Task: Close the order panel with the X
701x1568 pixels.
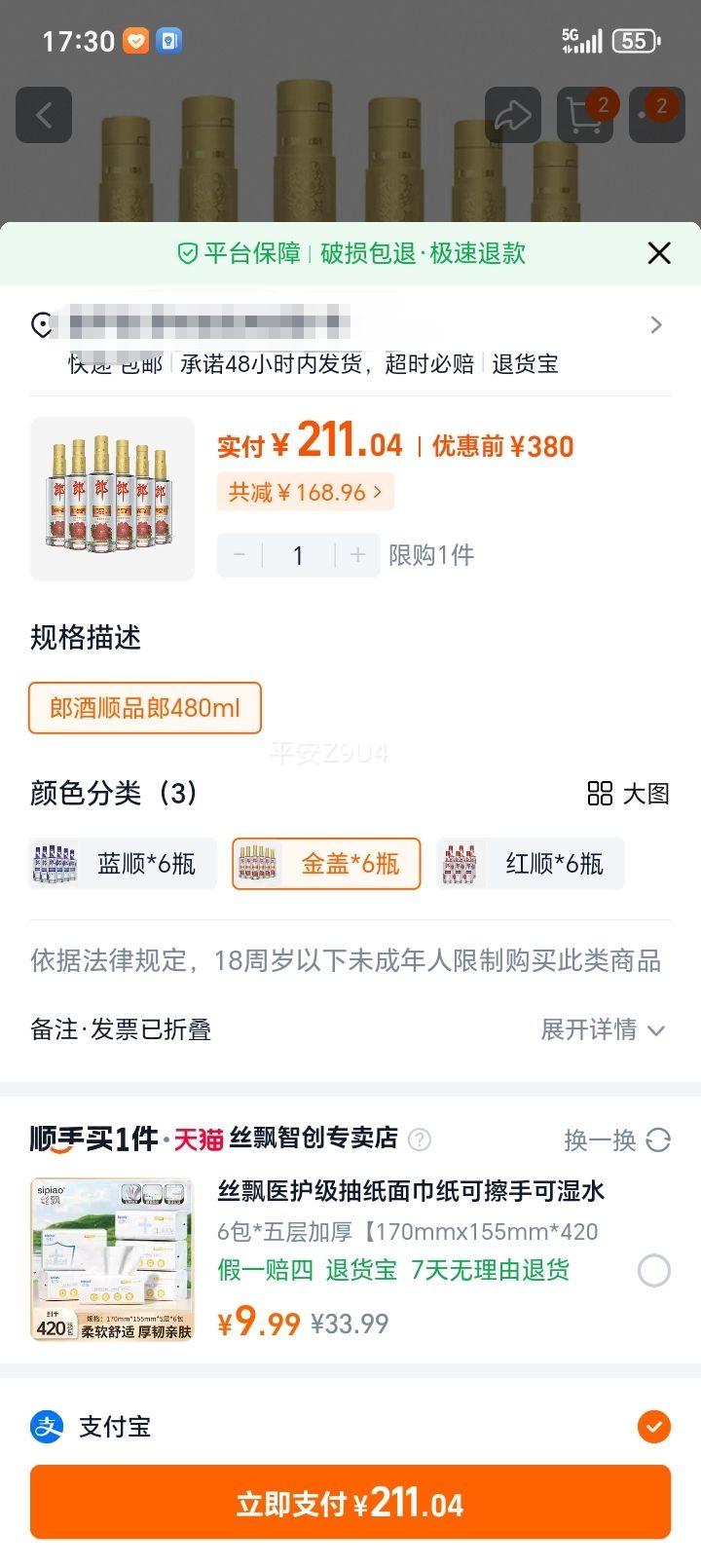Action: coord(658,252)
